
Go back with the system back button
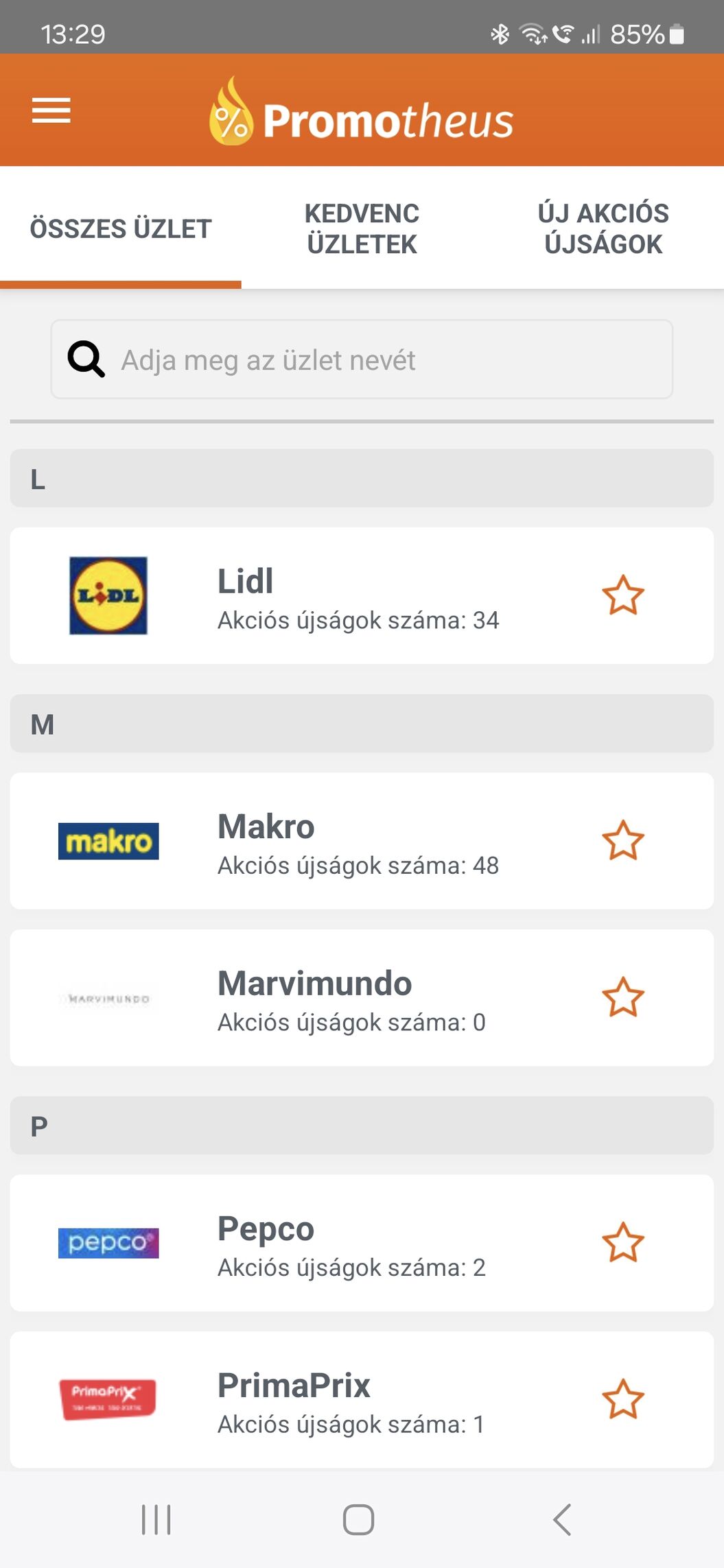[x=562, y=1519]
